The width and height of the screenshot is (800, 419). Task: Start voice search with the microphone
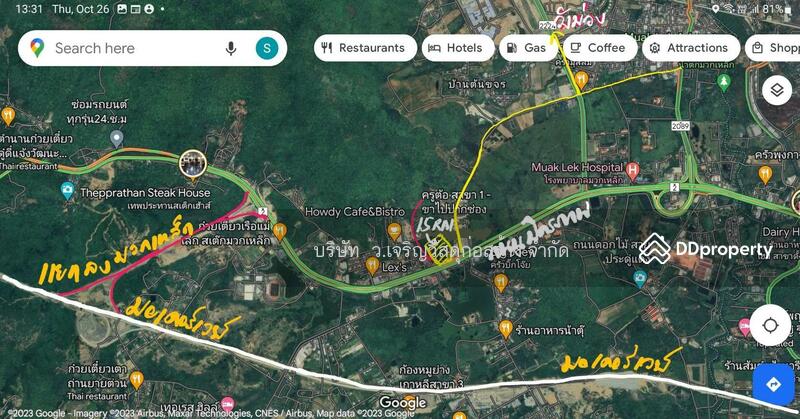pos(231,48)
